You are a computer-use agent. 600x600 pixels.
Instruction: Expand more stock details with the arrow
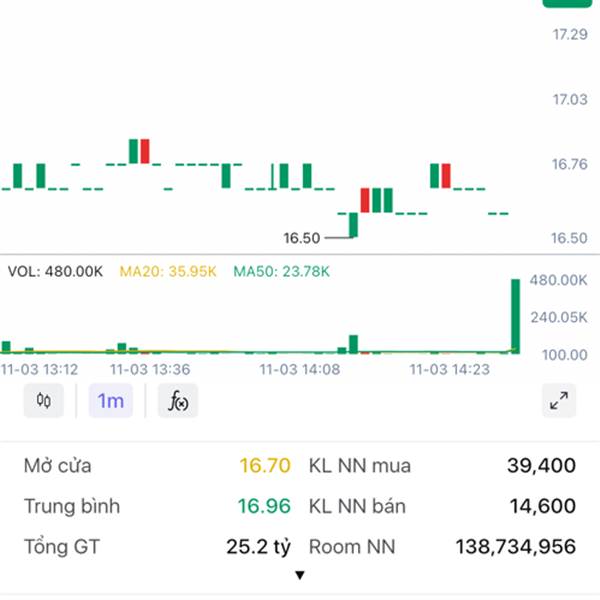(x=299, y=575)
